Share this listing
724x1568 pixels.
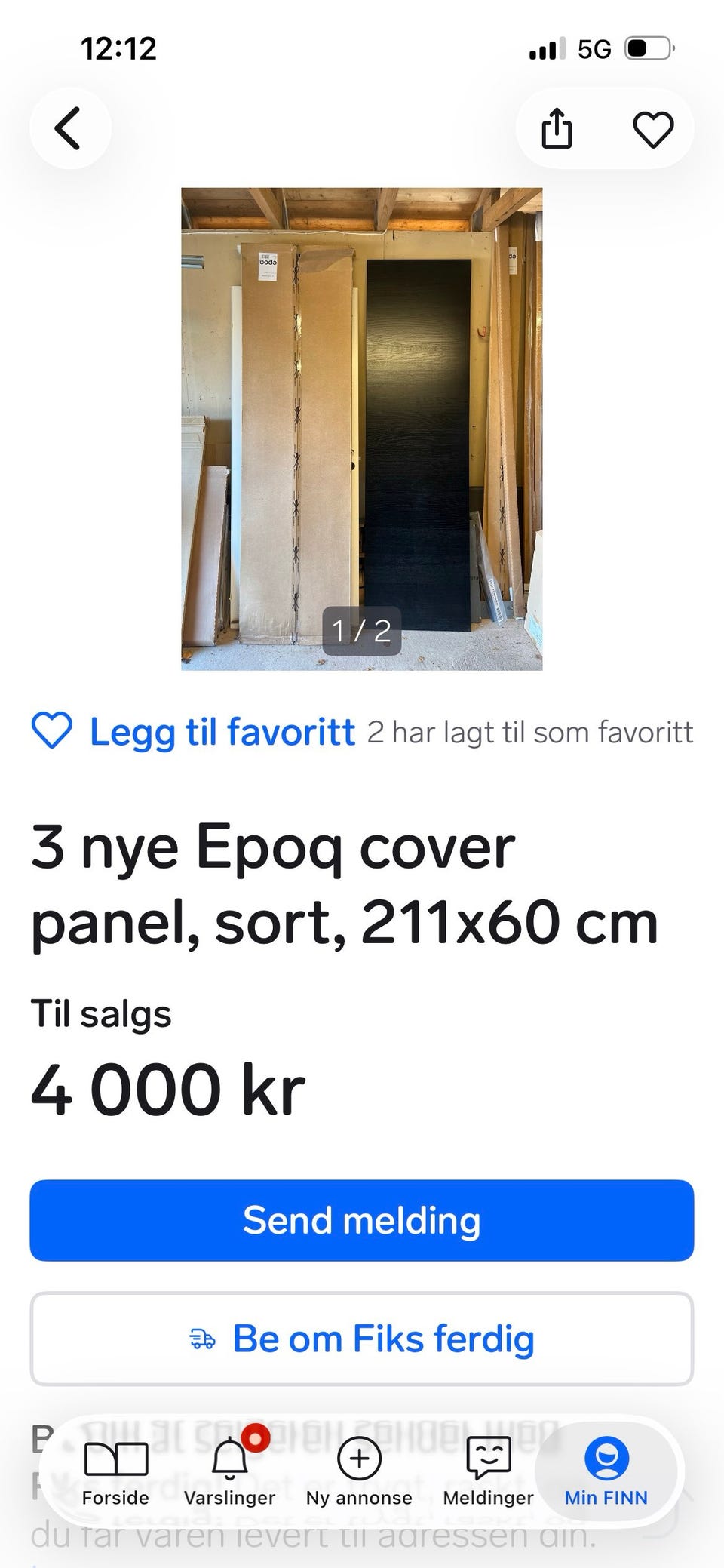coord(557,128)
